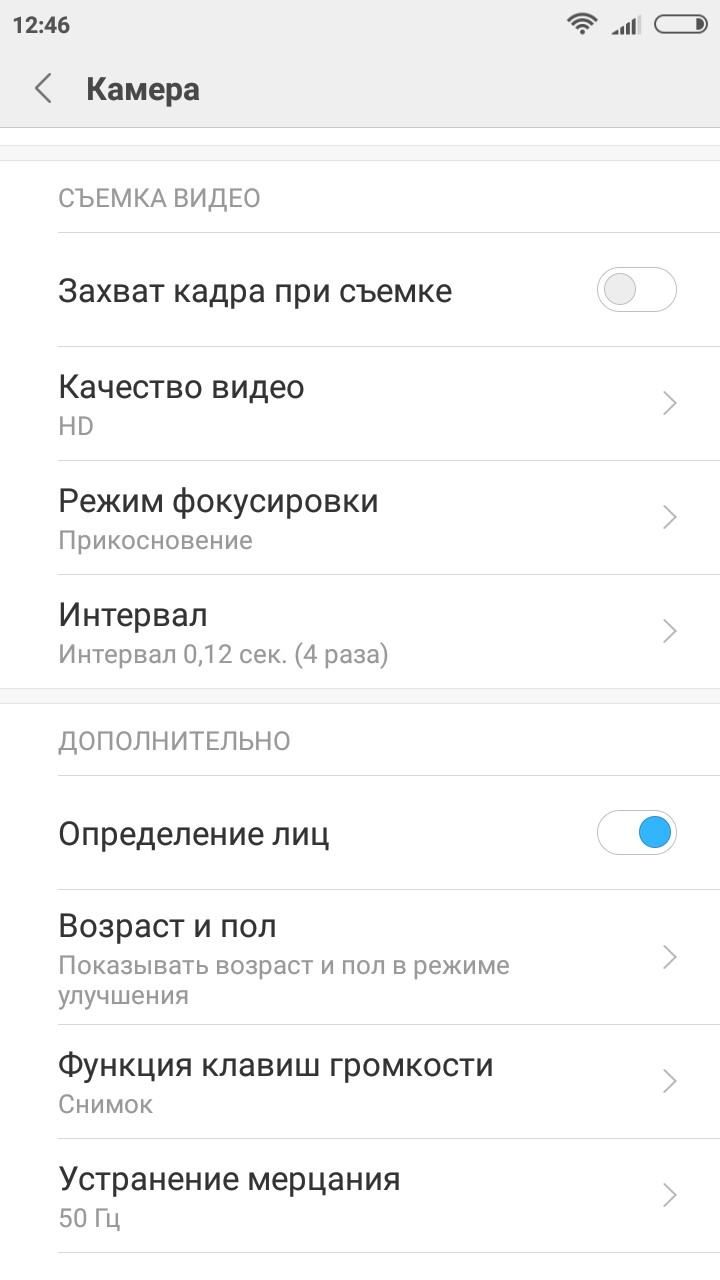
Task: Turn off the Определение лиц switch
Action: click(636, 833)
